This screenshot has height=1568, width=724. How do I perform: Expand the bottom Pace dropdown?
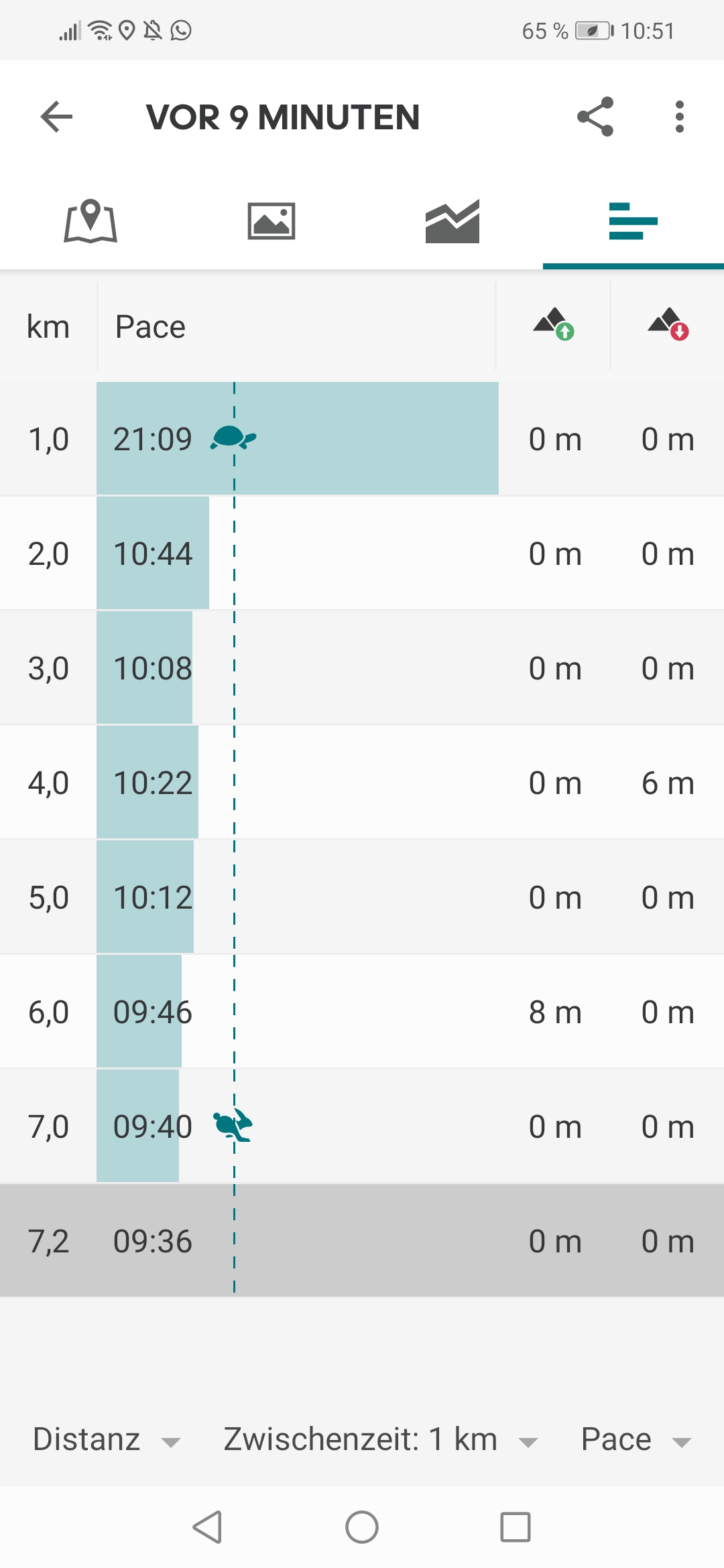pos(636,1439)
